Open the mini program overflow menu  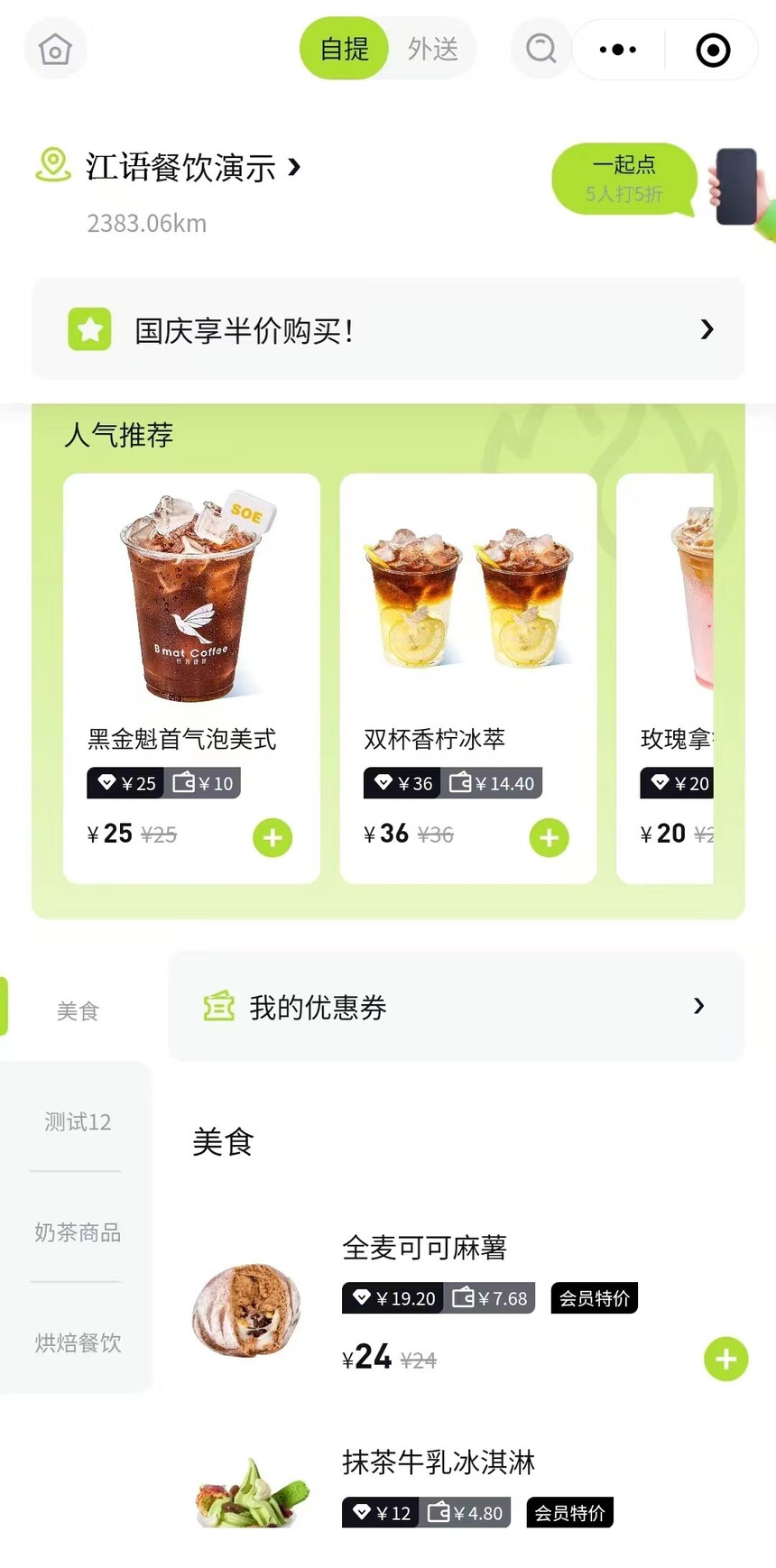tap(618, 50)
